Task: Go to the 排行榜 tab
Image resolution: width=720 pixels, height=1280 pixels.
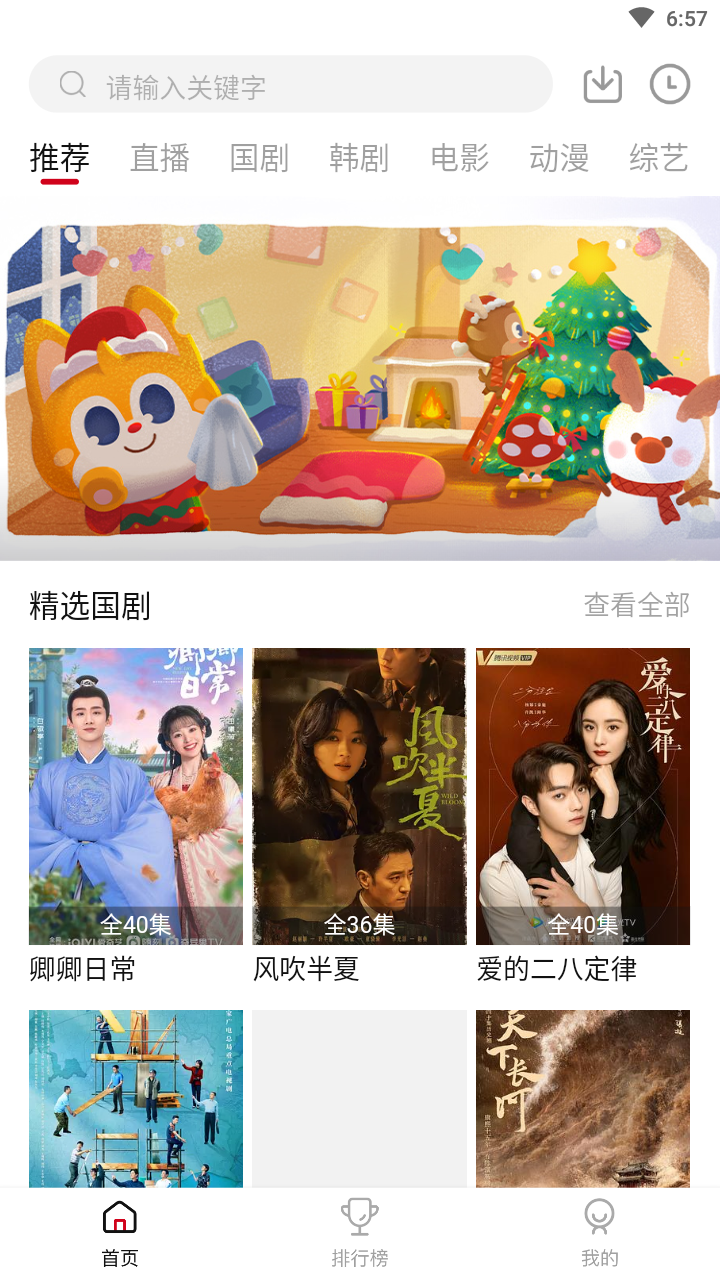Action: pos(360,1234)
